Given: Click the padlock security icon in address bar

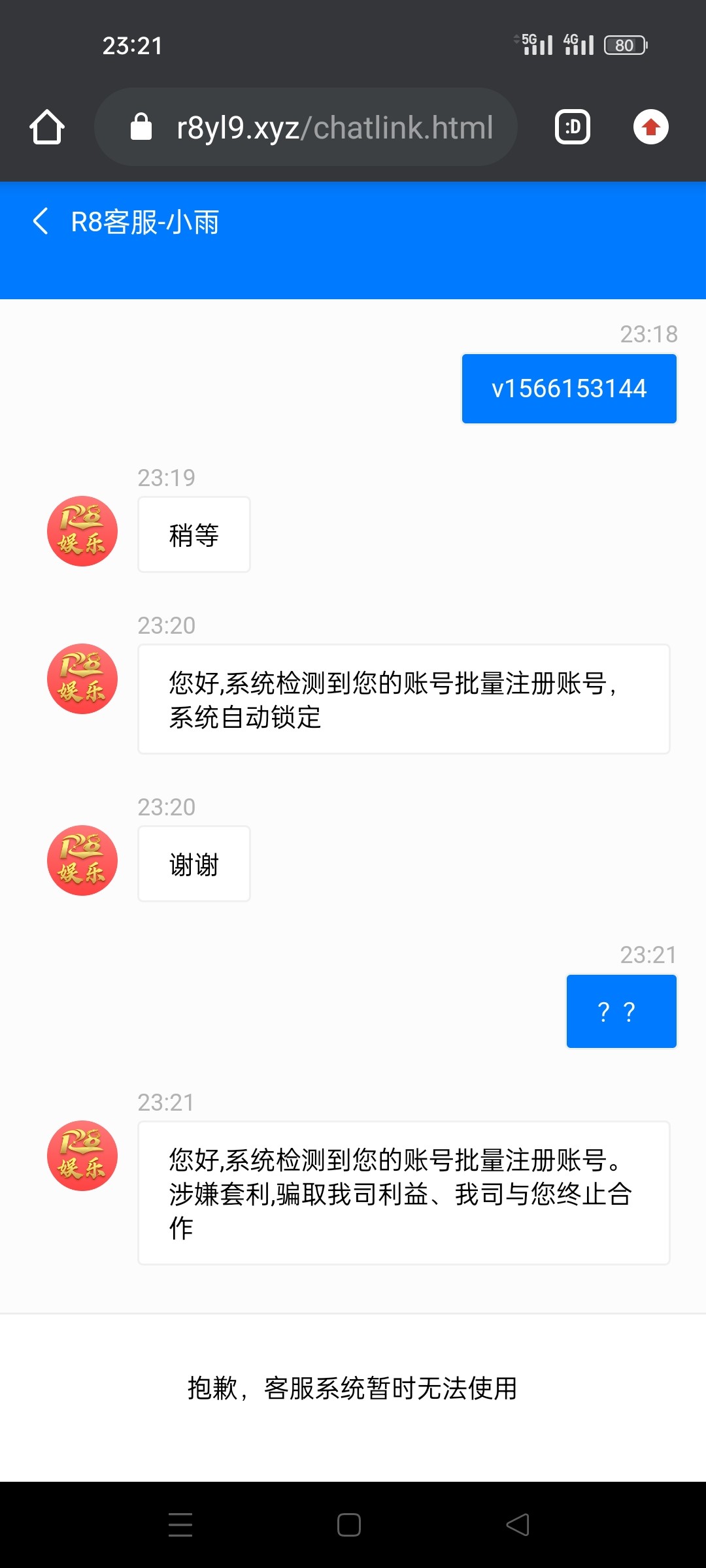Looking at the screenshot, I should [x=141, y=127].
